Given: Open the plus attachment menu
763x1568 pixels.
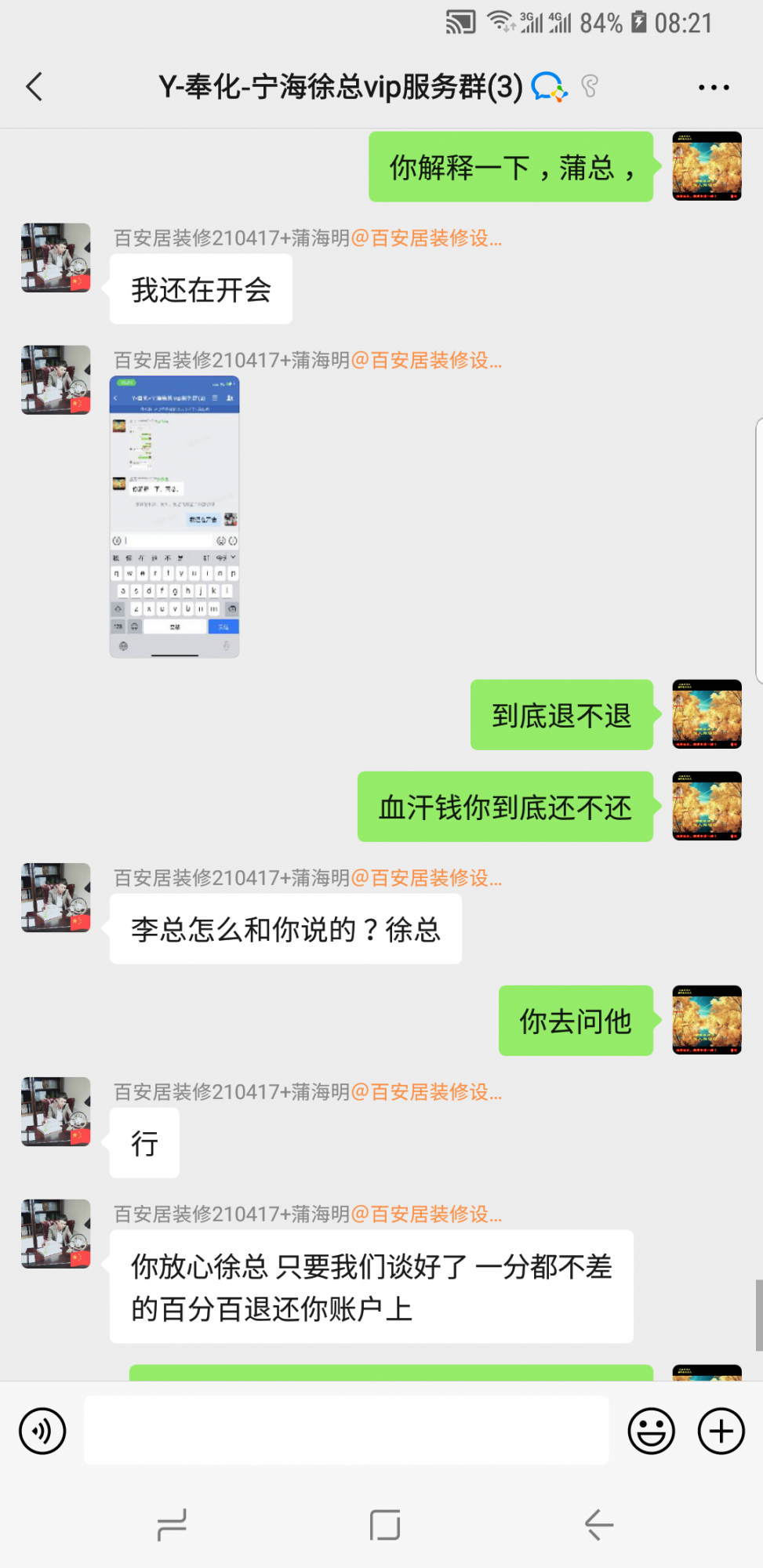Looking at the screenshot, I should (721, 1431).
